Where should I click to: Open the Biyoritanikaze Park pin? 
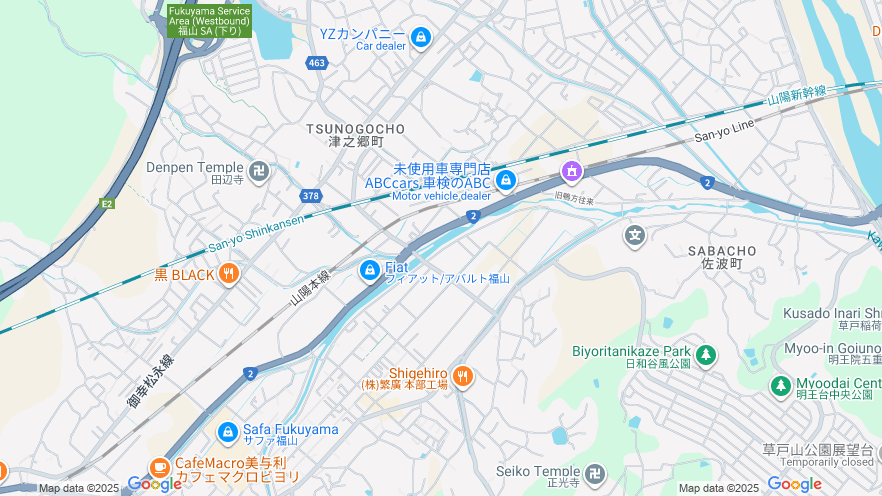pos(706,354)
